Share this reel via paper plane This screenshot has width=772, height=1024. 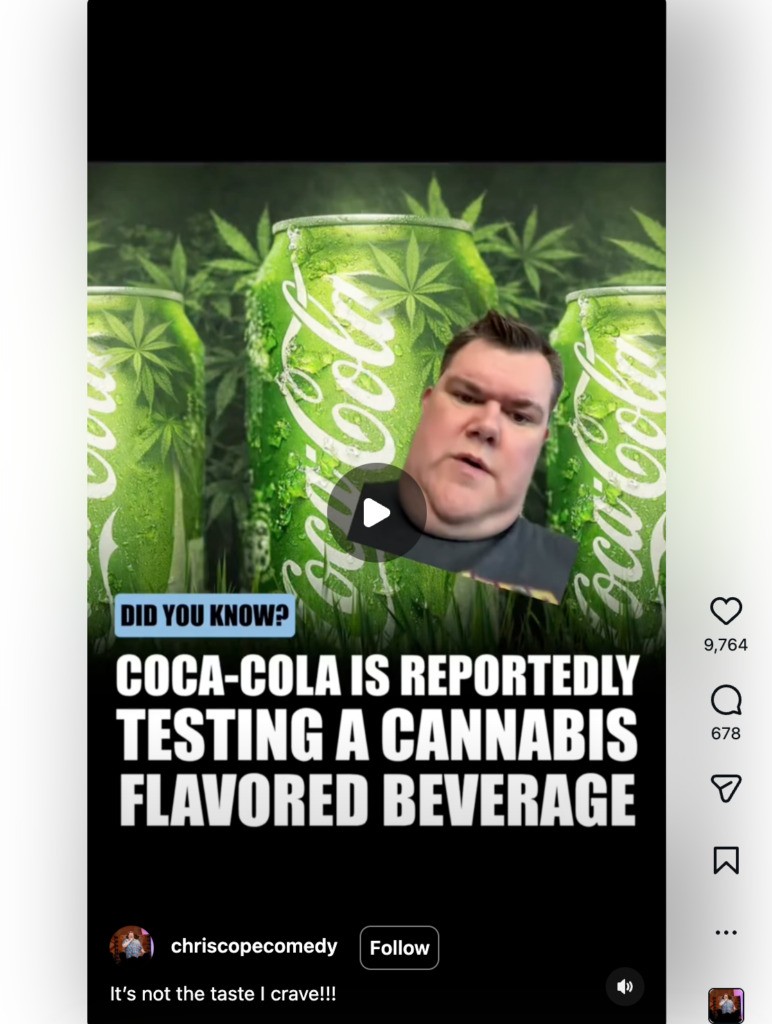tap(726, 789)
